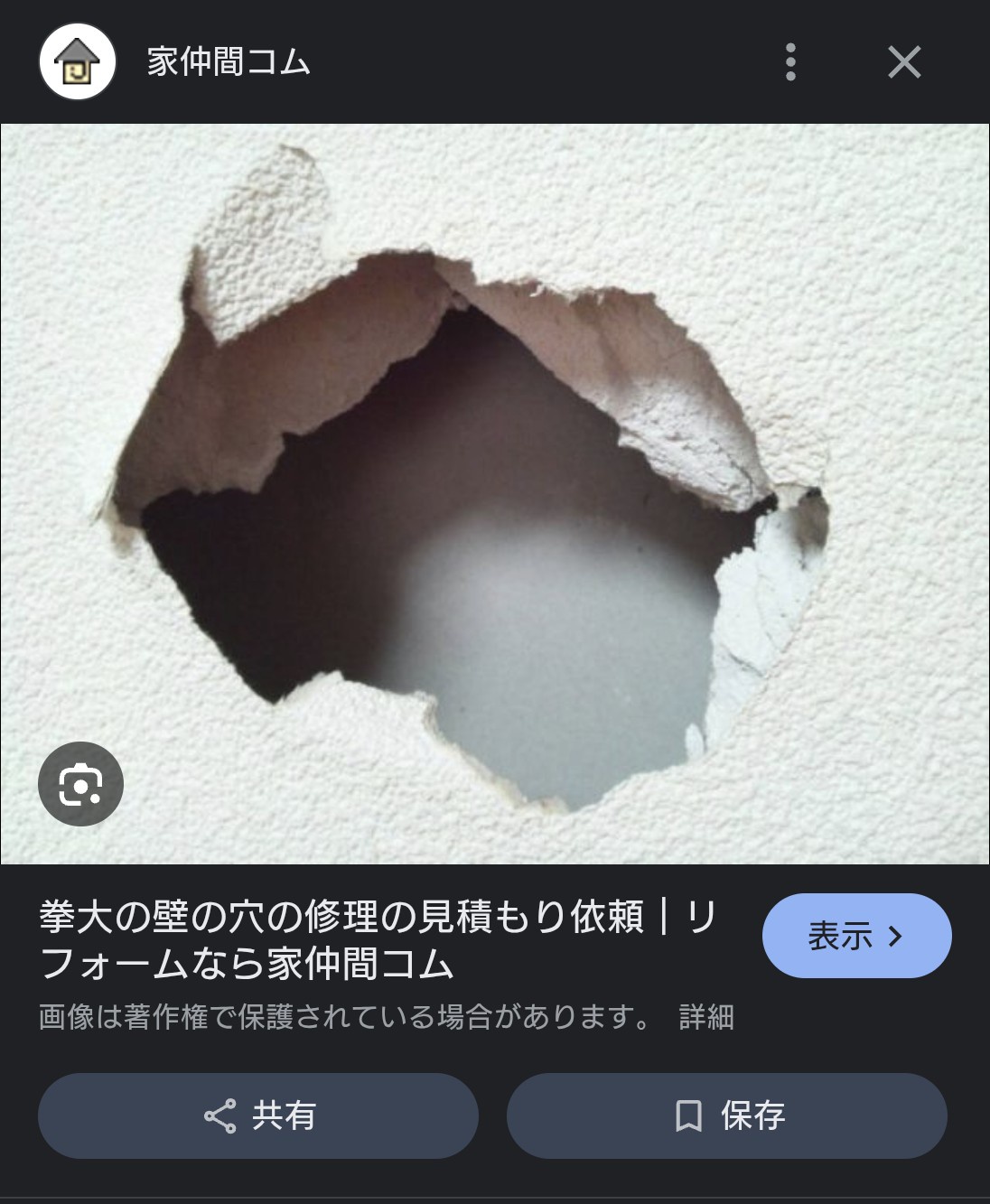
Task: Save the image with the 保存 button
Action: [x=727, y=1115]
